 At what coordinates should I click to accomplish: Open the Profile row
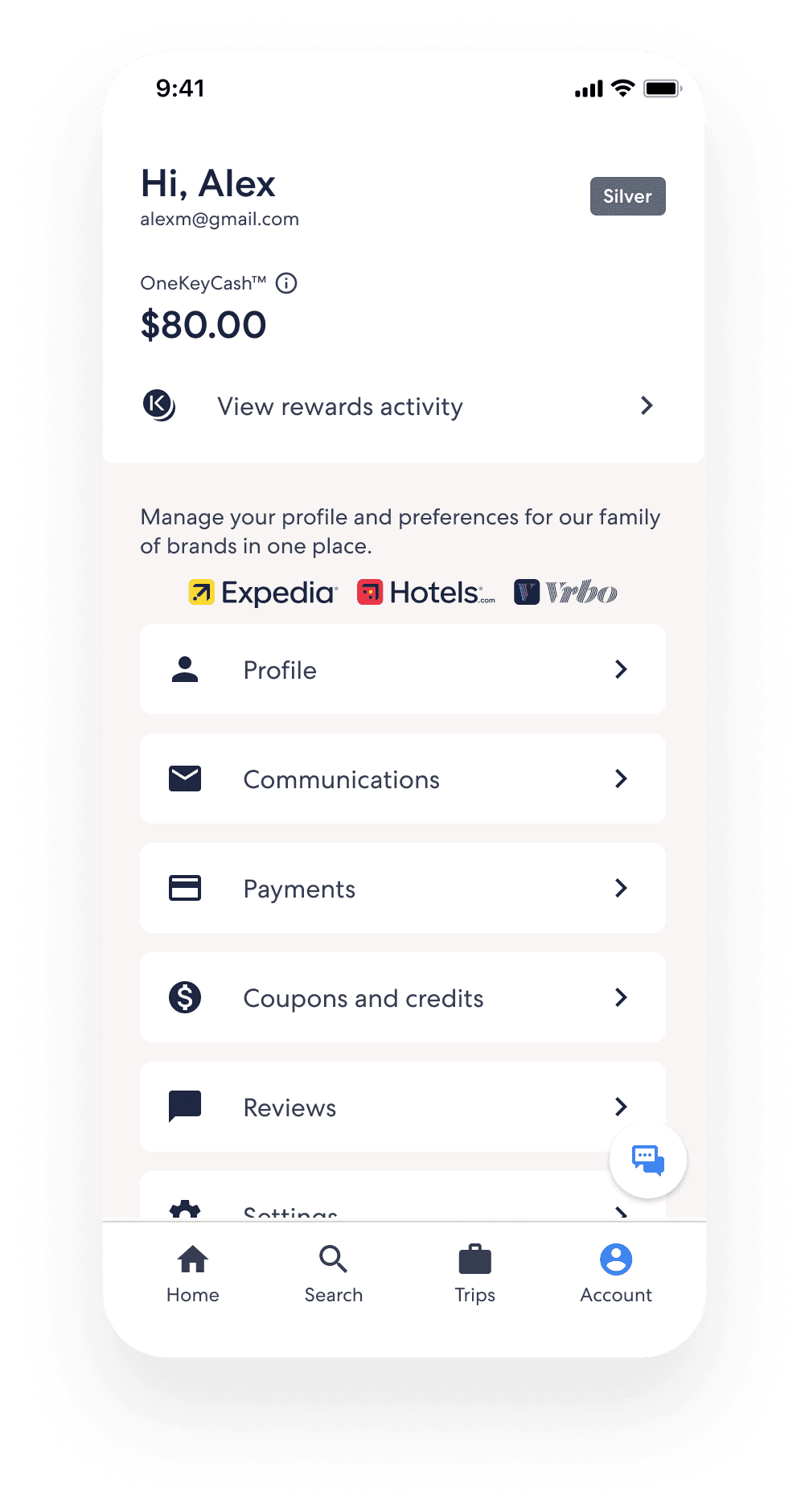[x=403, y=669]
